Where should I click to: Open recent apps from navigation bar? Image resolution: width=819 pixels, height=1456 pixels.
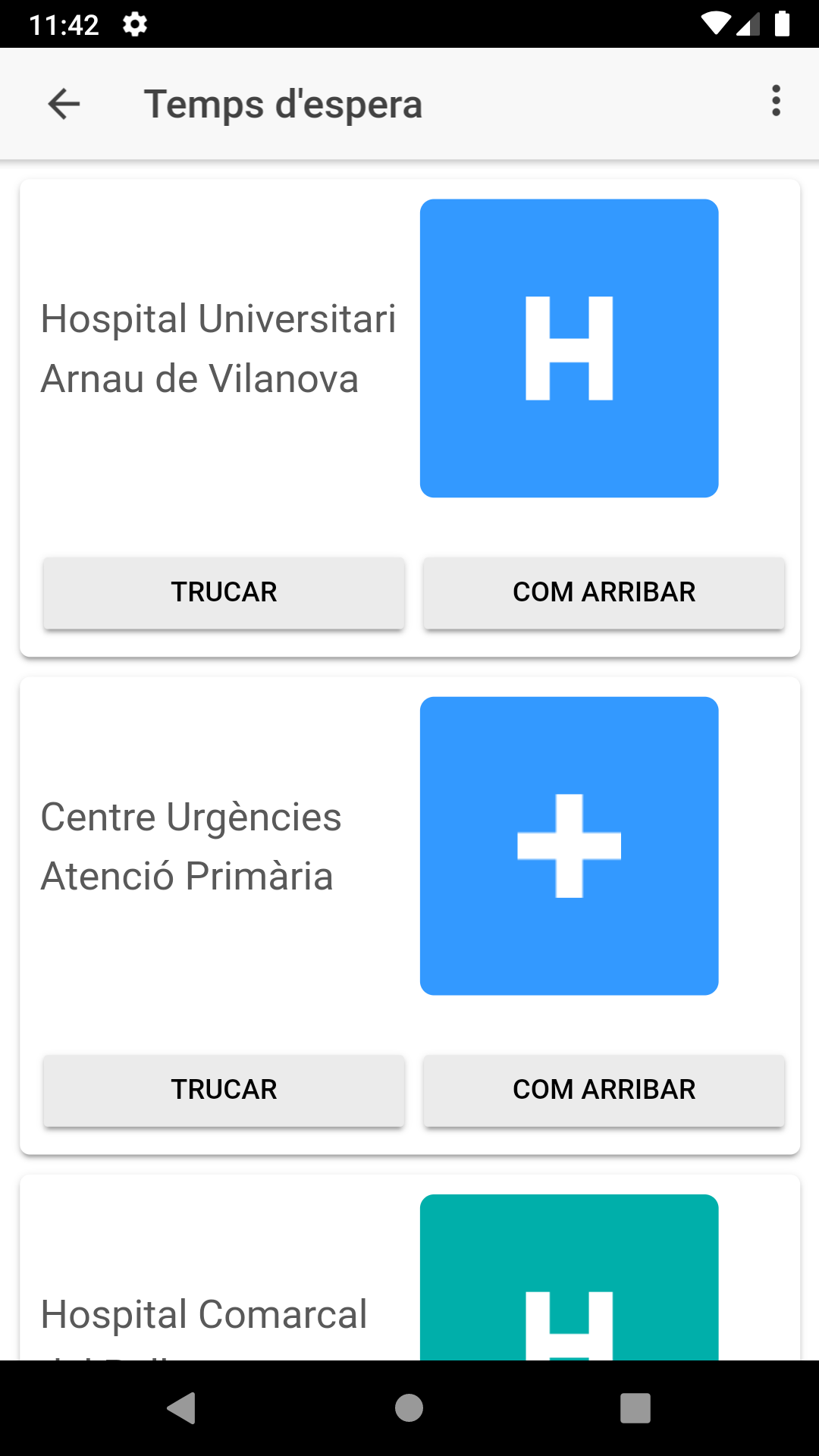click(x=635, y=1408)
